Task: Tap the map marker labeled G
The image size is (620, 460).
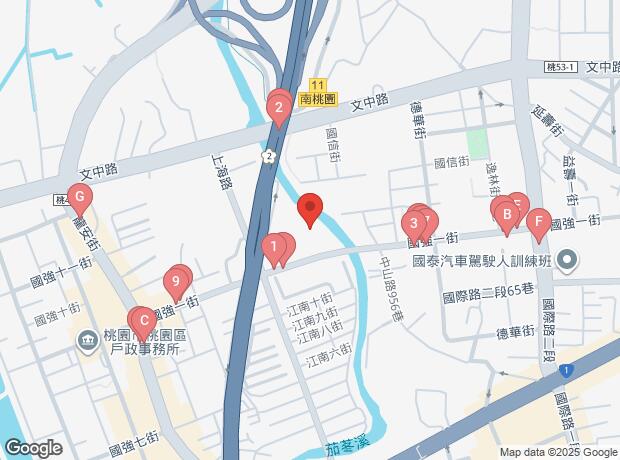Action: 80,197
